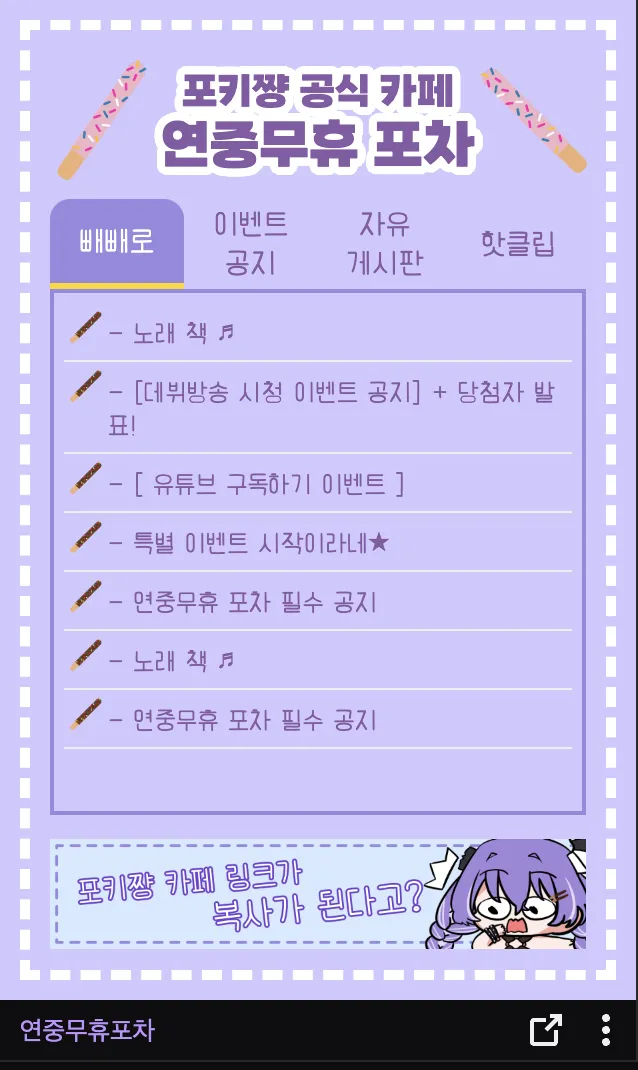Open the 데뷔방송 시청 이벤트 공지 post
638x1070 pixels.
click(x=330, y=407)
